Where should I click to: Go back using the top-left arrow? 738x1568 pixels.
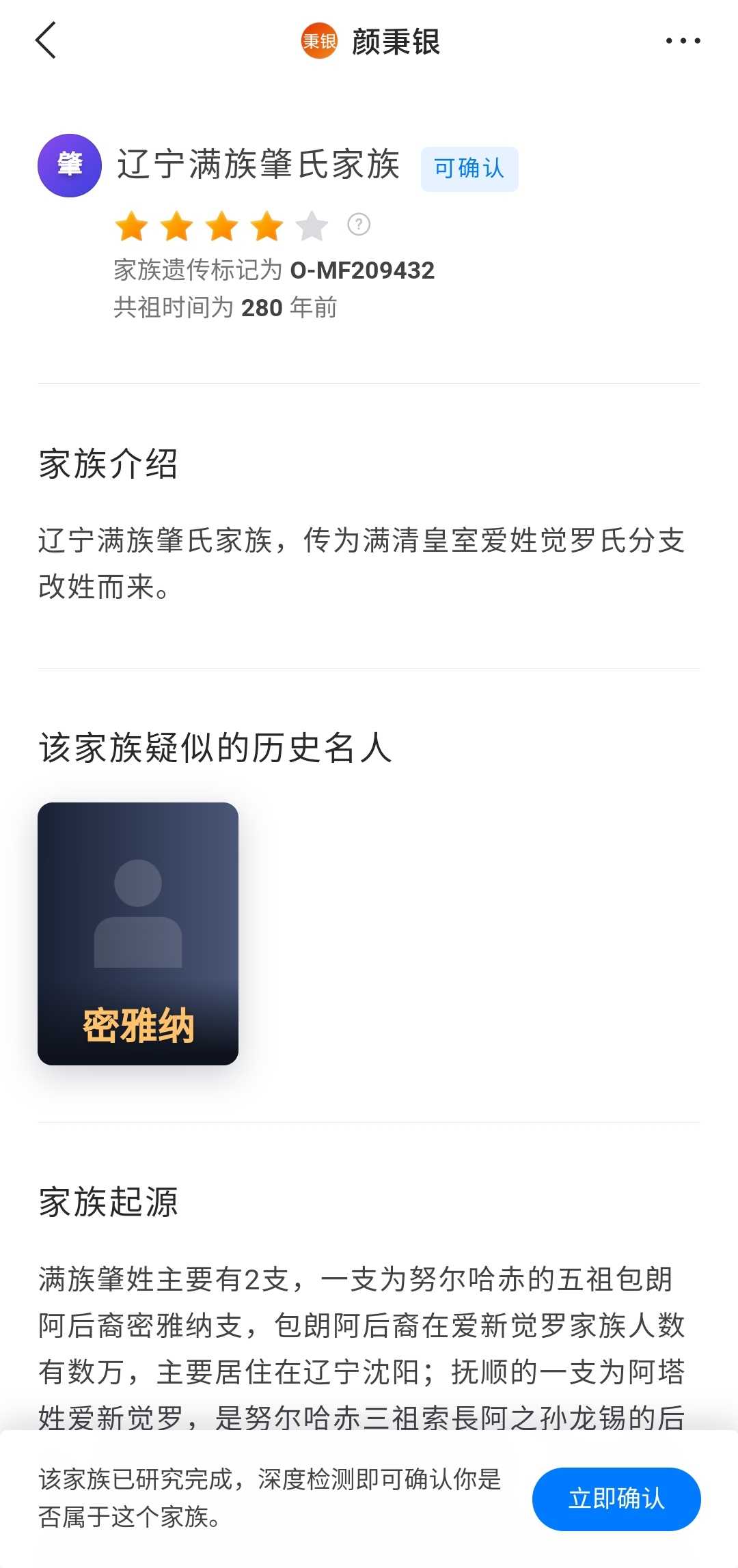coord(46,41)
